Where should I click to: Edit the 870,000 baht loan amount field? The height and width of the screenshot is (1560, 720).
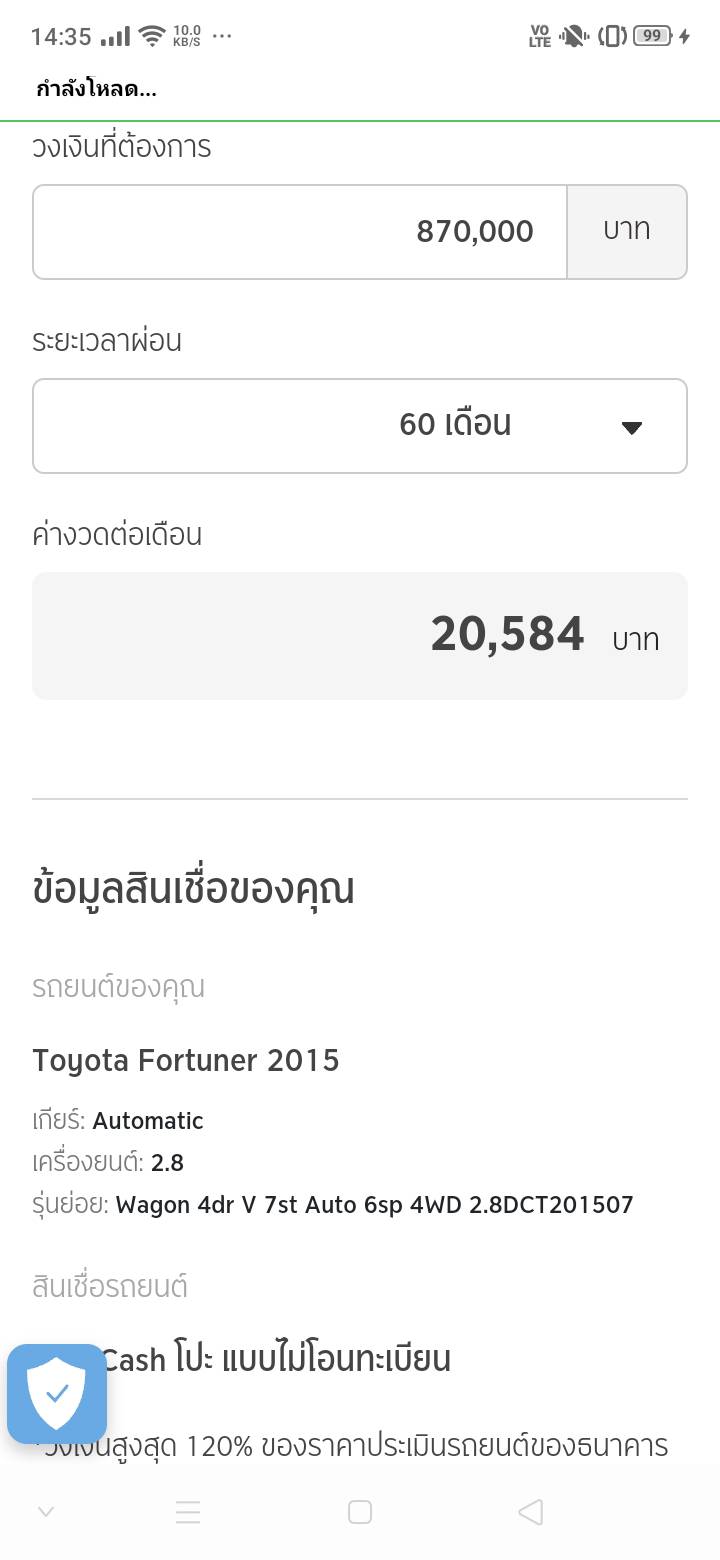click(x=300, y=232)
